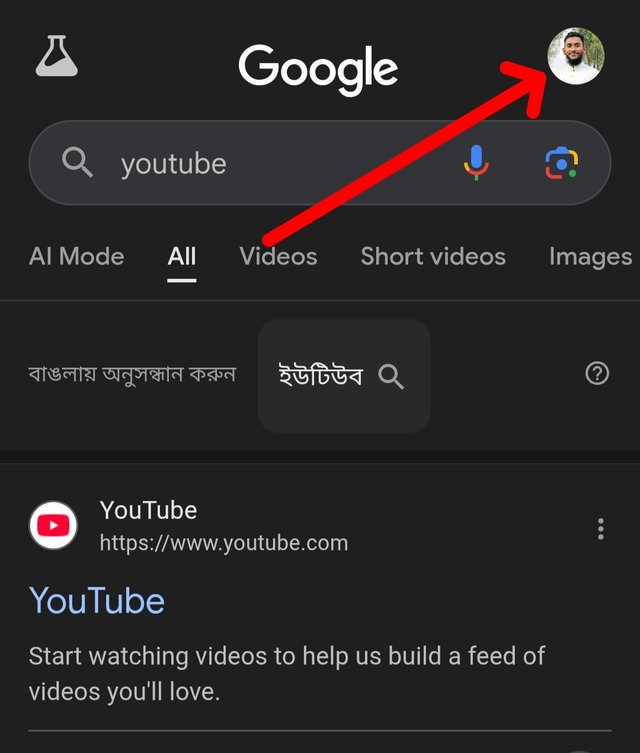Switch to AI Mode tab
The height and width of the screenshot is (753, 640).
coord(76,256)
